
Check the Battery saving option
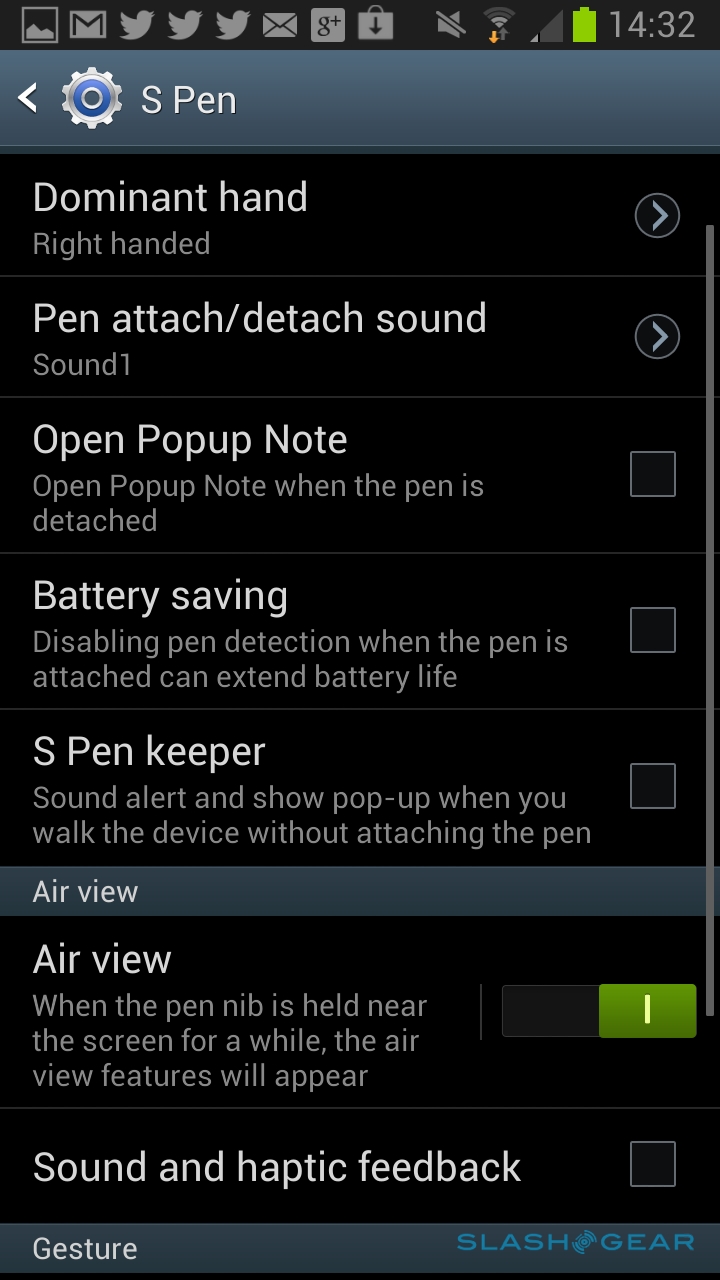[x=652, y=630]
